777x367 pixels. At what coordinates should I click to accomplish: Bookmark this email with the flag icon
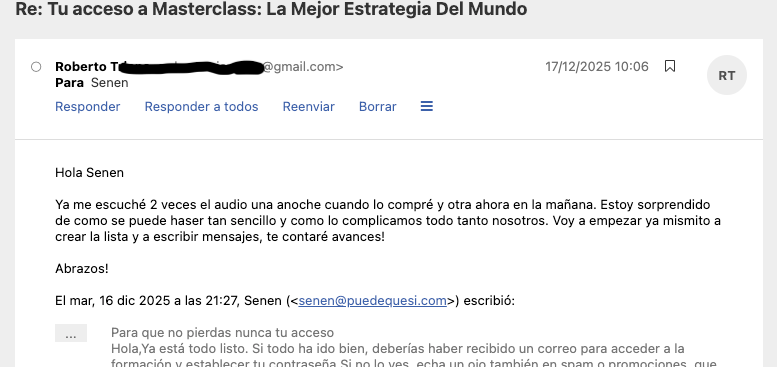pyautogui.click(x=670, y=66)
